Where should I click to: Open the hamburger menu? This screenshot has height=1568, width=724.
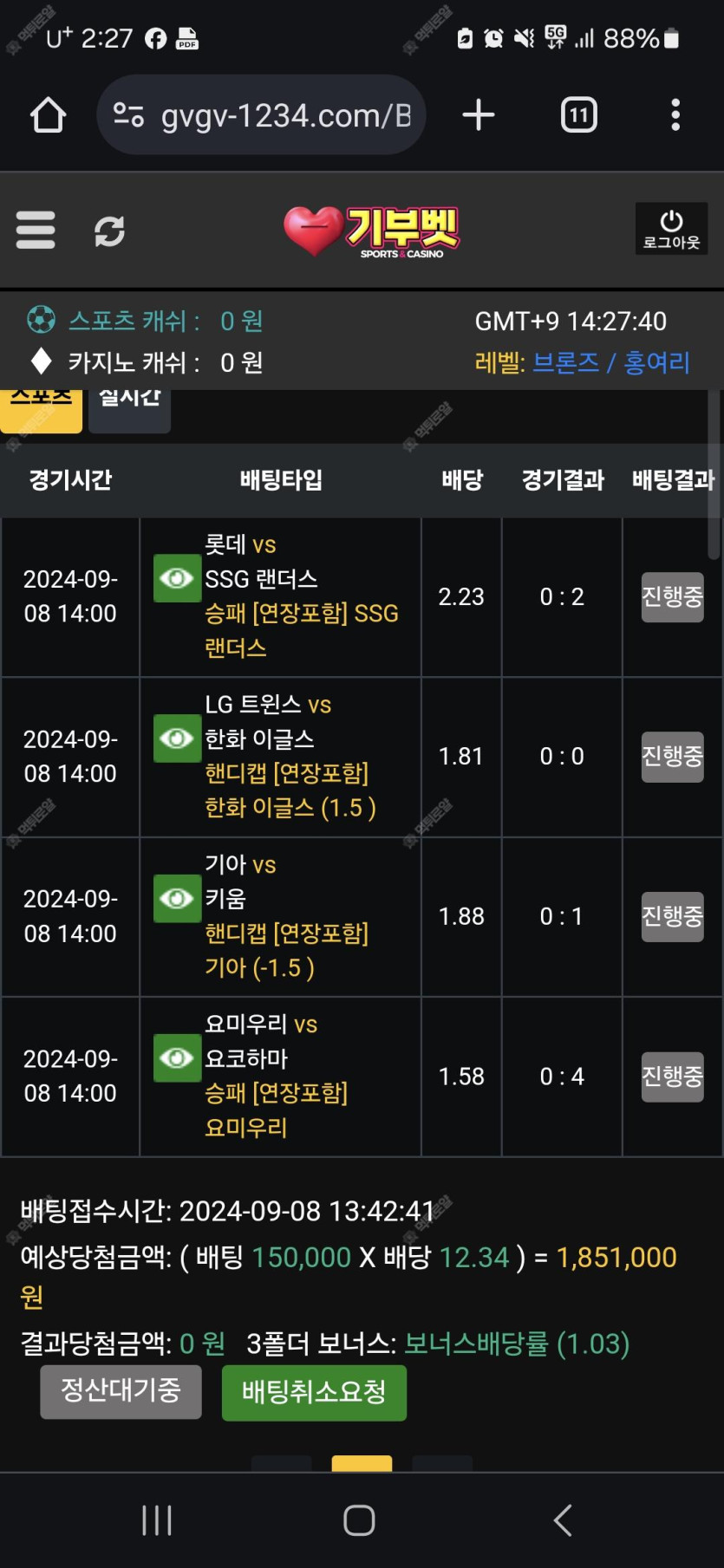(36, 231)
